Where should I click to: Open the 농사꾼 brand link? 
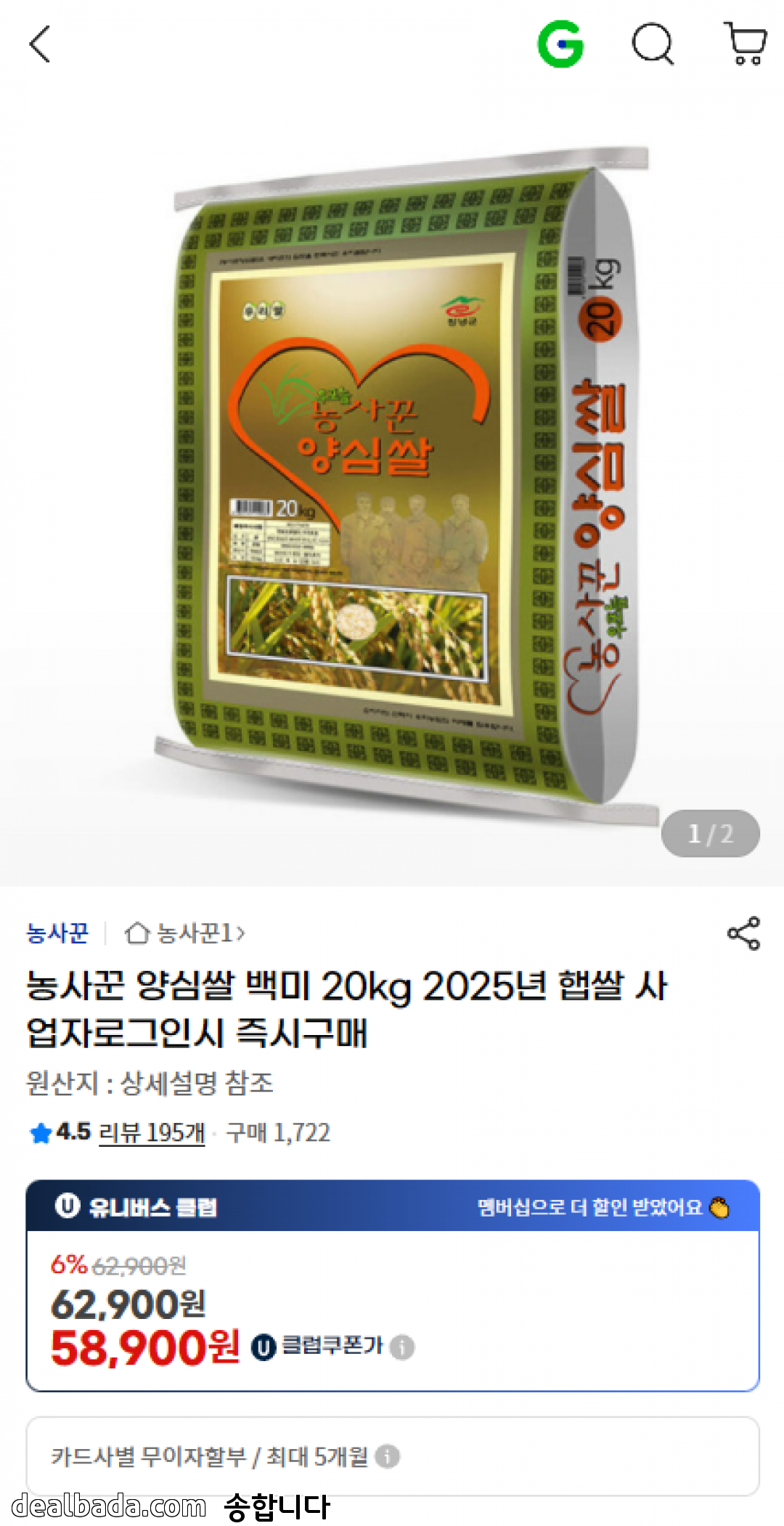[x=57, y=933]
